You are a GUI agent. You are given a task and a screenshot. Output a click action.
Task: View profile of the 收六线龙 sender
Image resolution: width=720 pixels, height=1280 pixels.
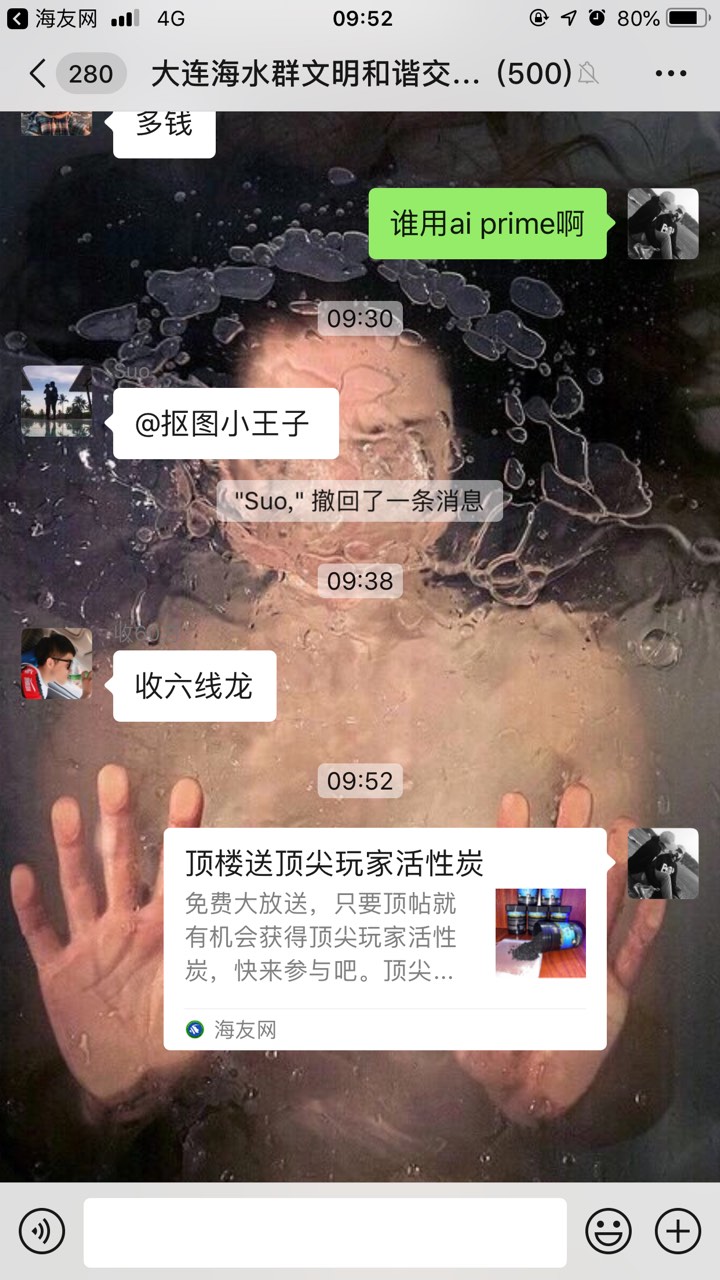[x=57, y=664]
